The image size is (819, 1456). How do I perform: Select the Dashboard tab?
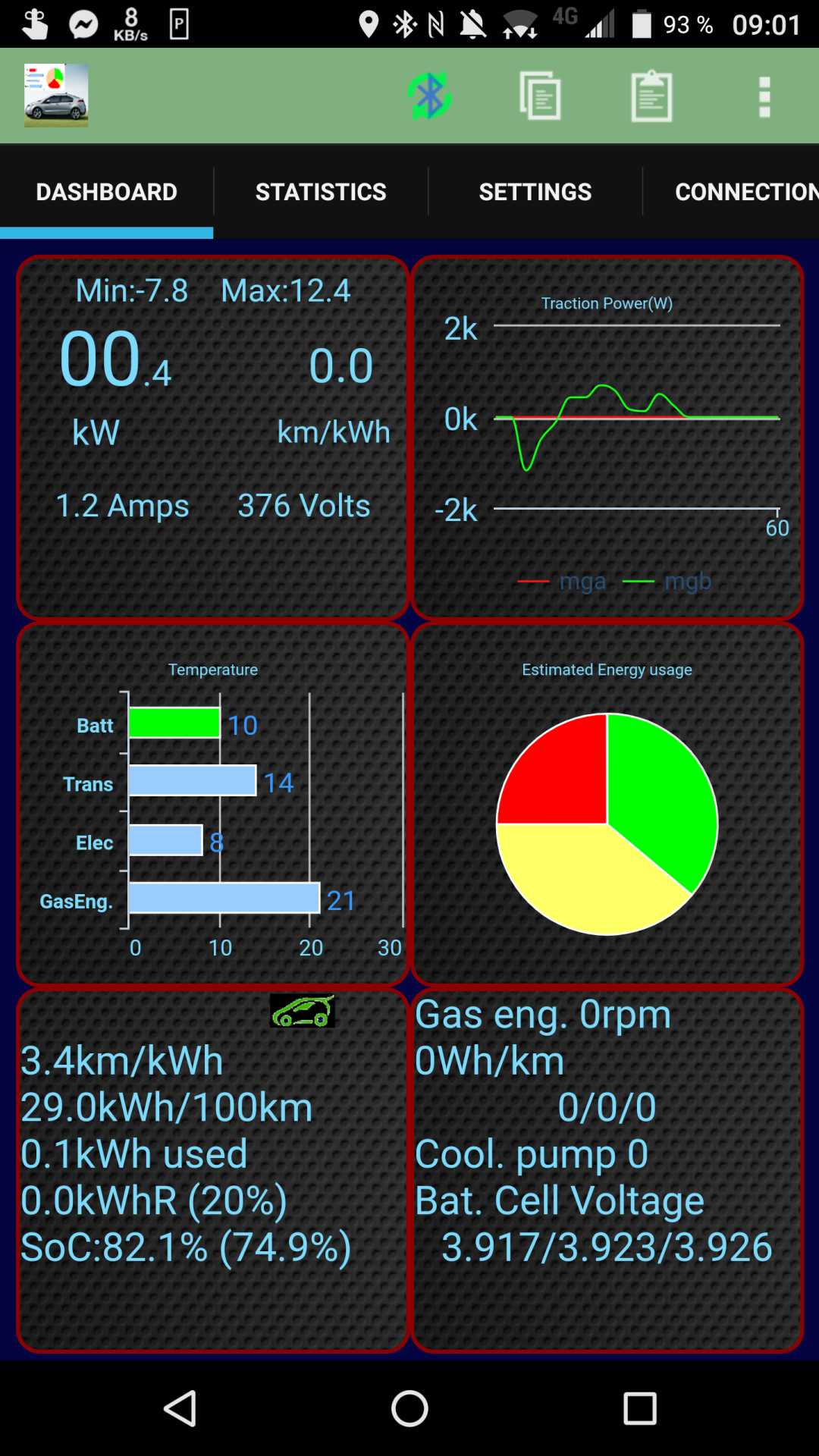(x=107, y=192)
